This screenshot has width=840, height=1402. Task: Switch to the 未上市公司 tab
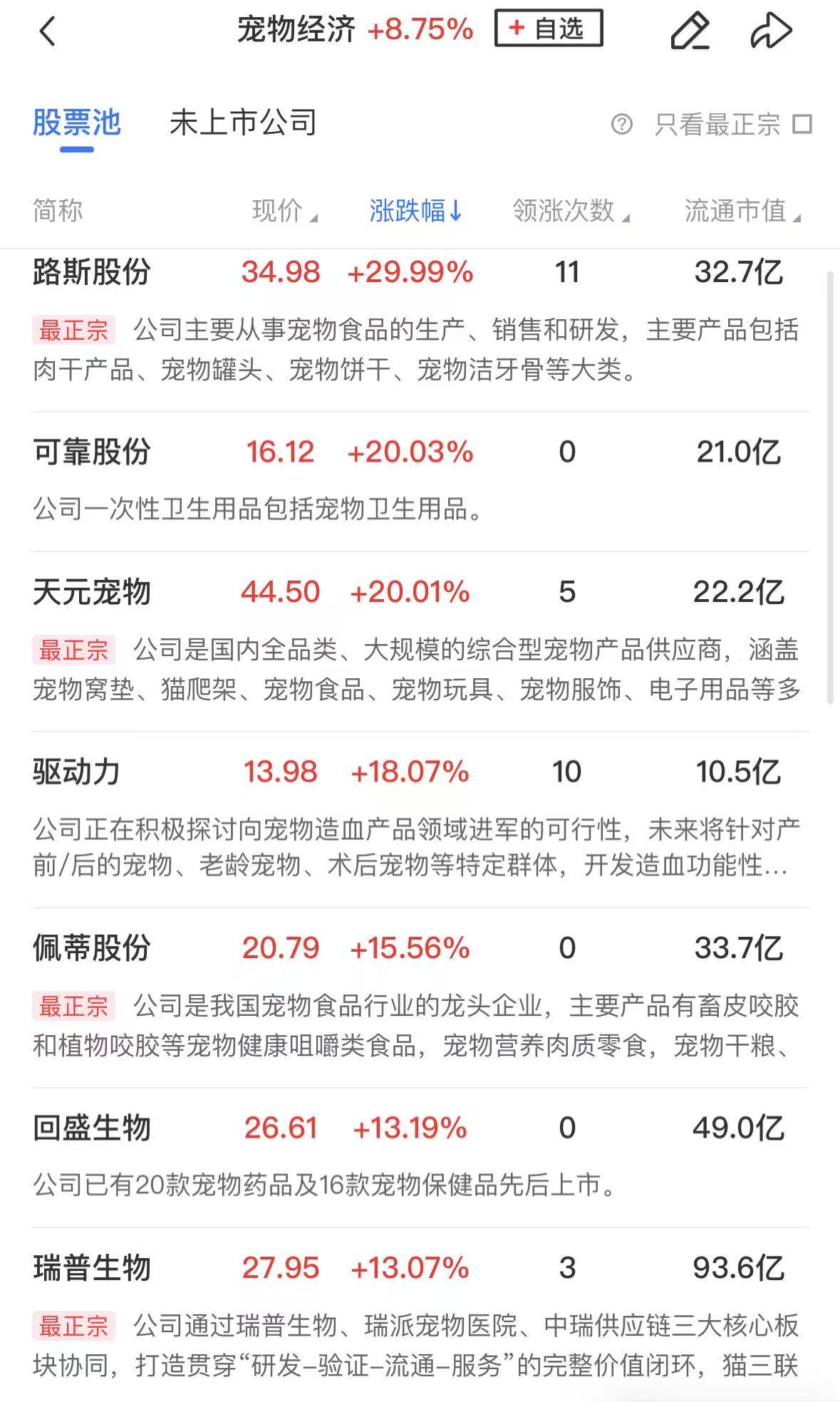(243, 123)
